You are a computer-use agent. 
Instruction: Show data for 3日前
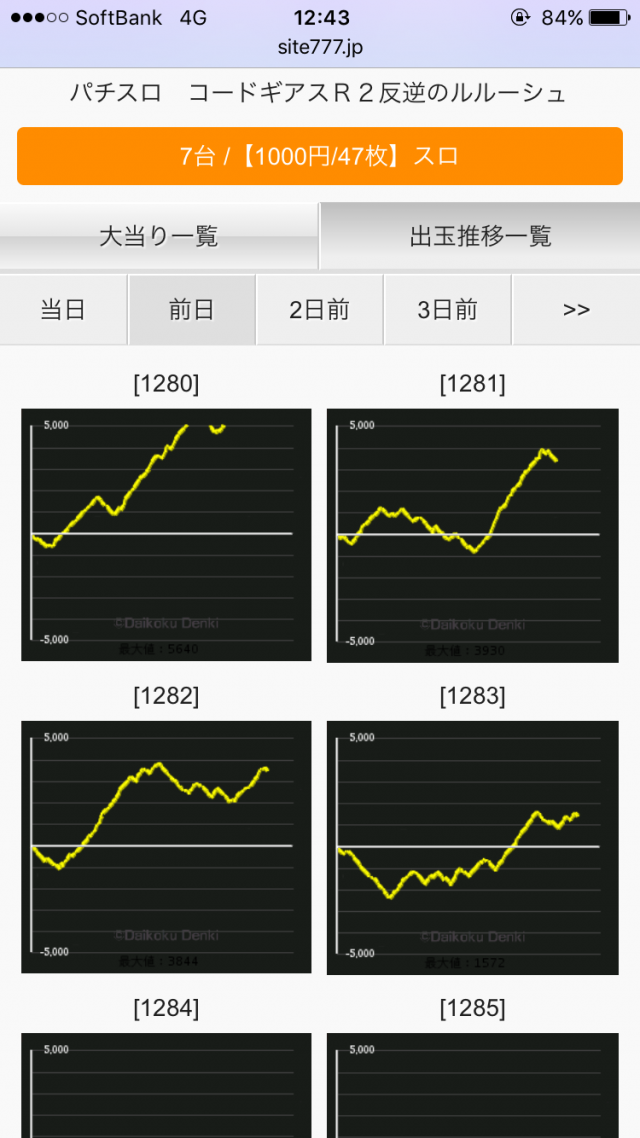pyautogui.click(x=447, y=310)
